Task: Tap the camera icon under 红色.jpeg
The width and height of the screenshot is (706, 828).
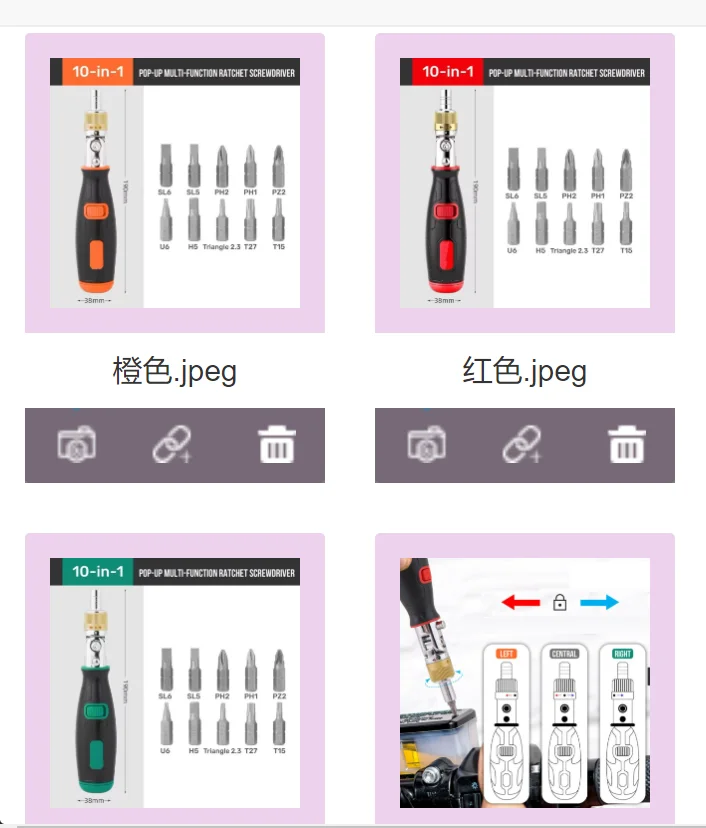Action: [x=426, y=444]
